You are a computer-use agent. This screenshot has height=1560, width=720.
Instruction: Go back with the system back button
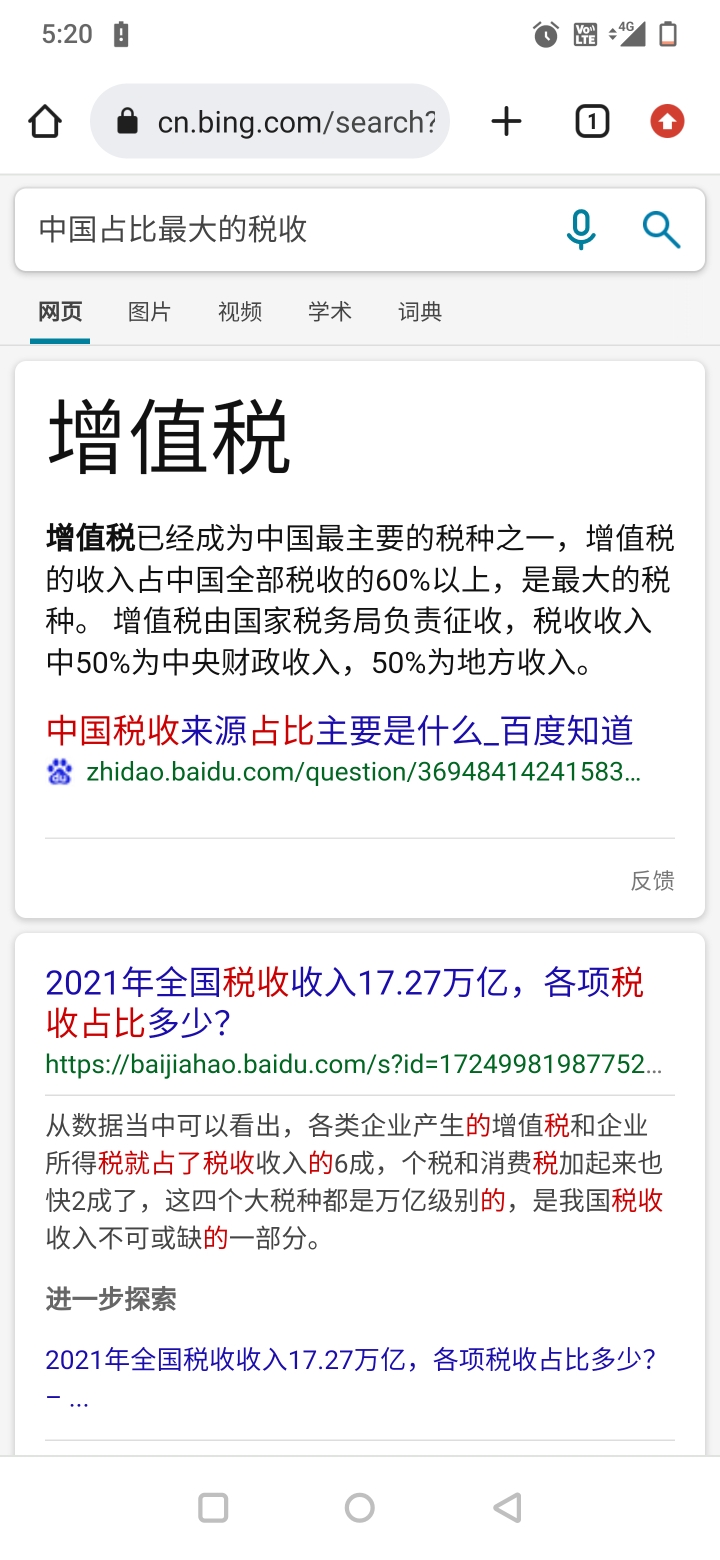(x=507, y=1507)
